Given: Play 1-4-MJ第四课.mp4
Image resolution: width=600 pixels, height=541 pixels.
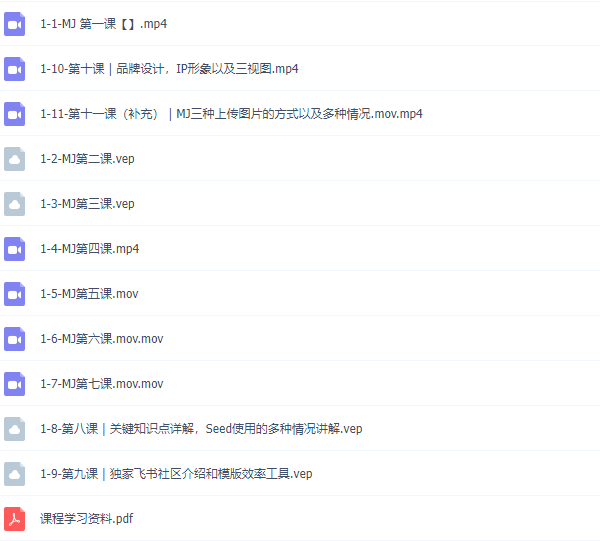Looking at the screenshot, I should pos(89,249).
